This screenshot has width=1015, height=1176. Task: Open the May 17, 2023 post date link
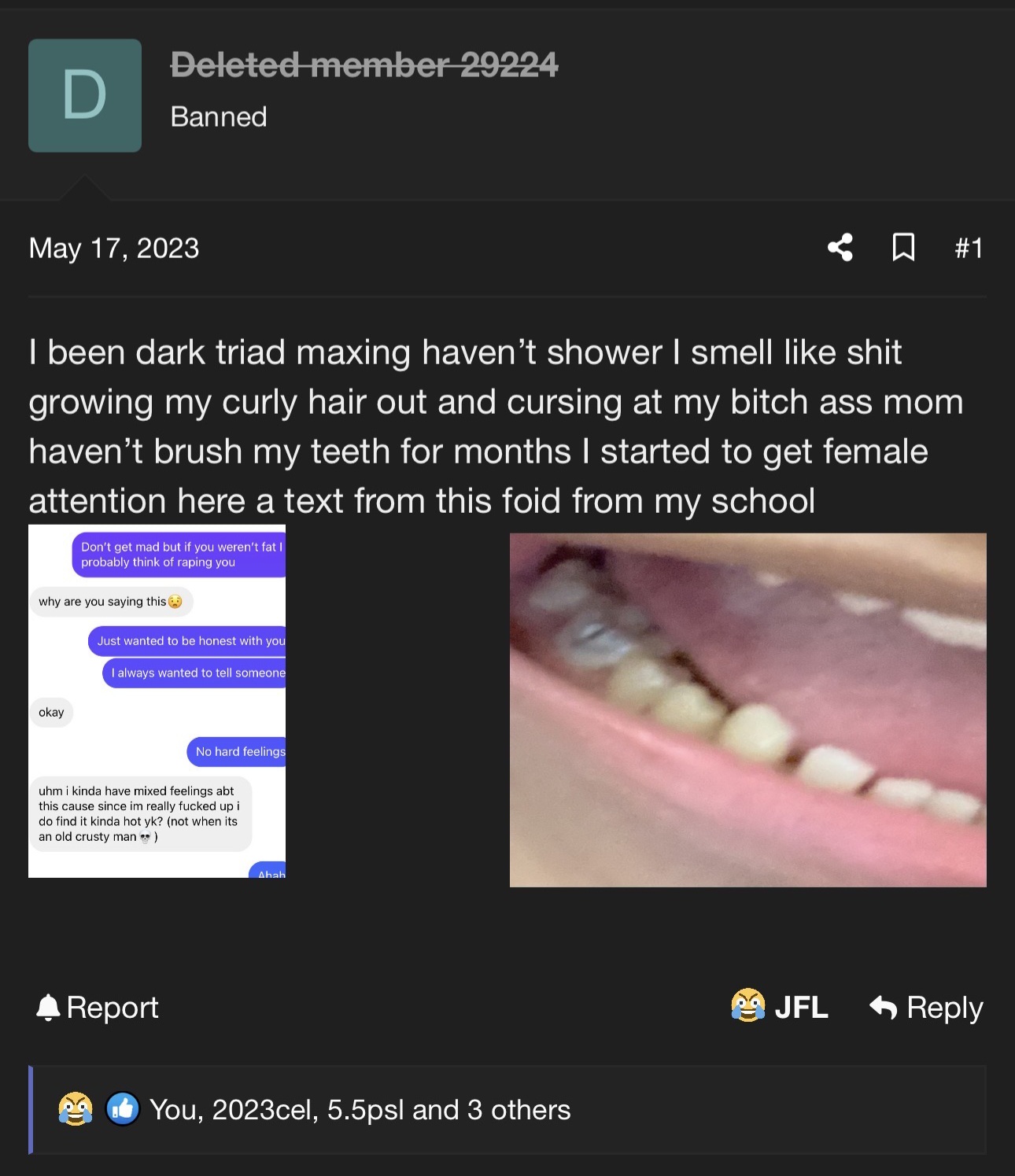pos(114,249)
